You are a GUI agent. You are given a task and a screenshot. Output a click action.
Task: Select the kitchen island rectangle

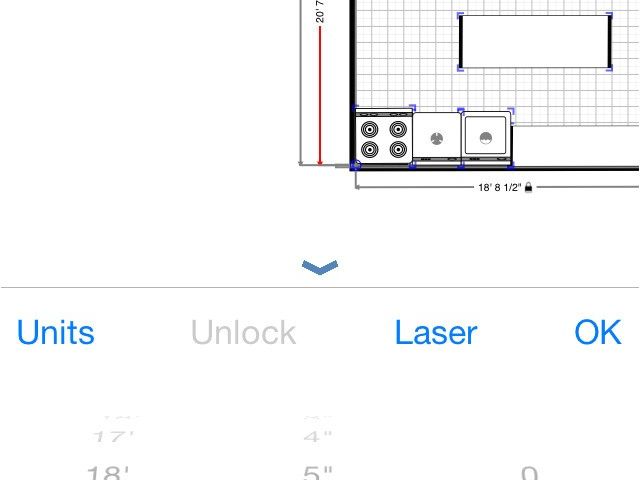pyautogui.click(x=535, y=42)
